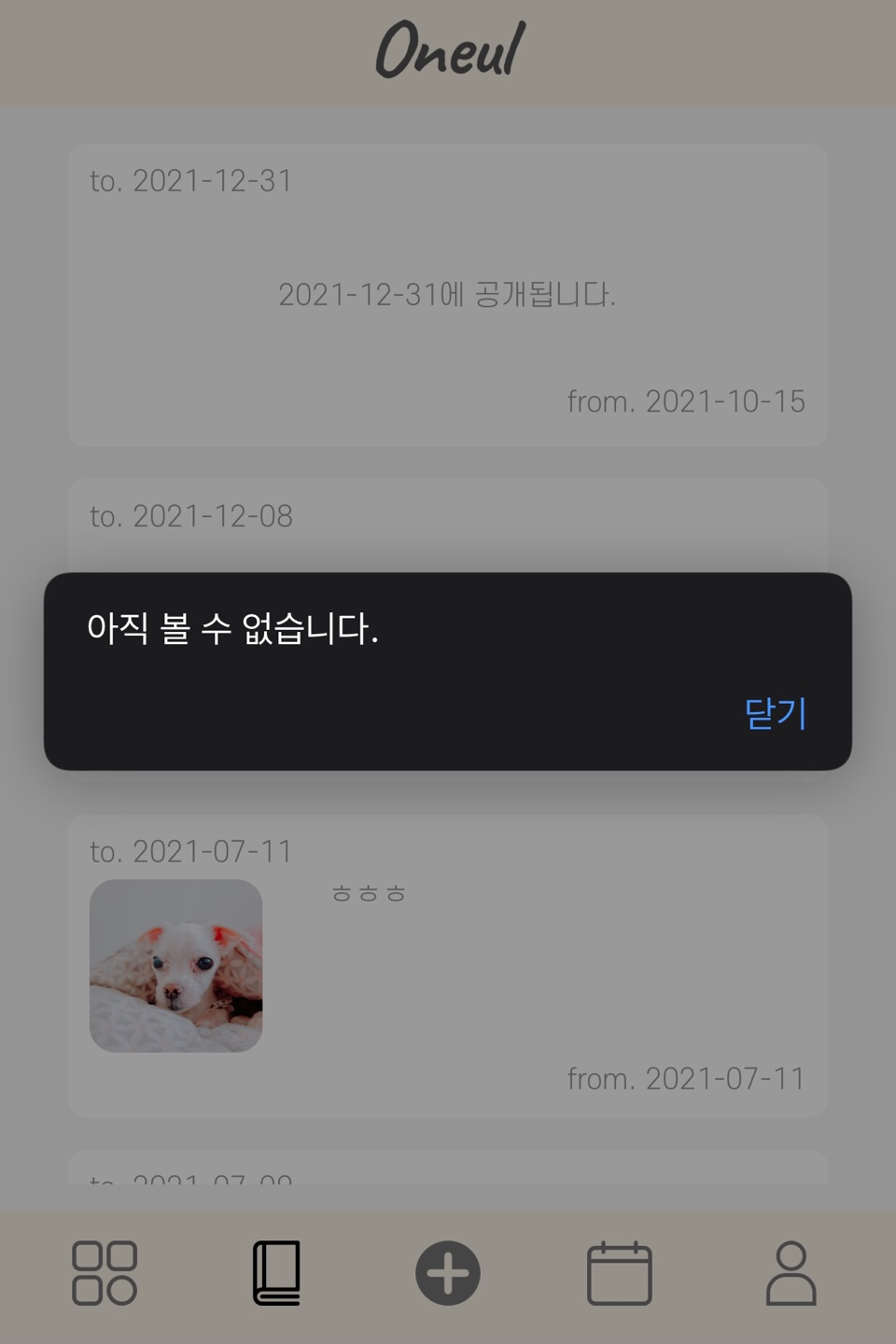Open the grid home tab
896x1344 pixels.
pos(105,1273)
